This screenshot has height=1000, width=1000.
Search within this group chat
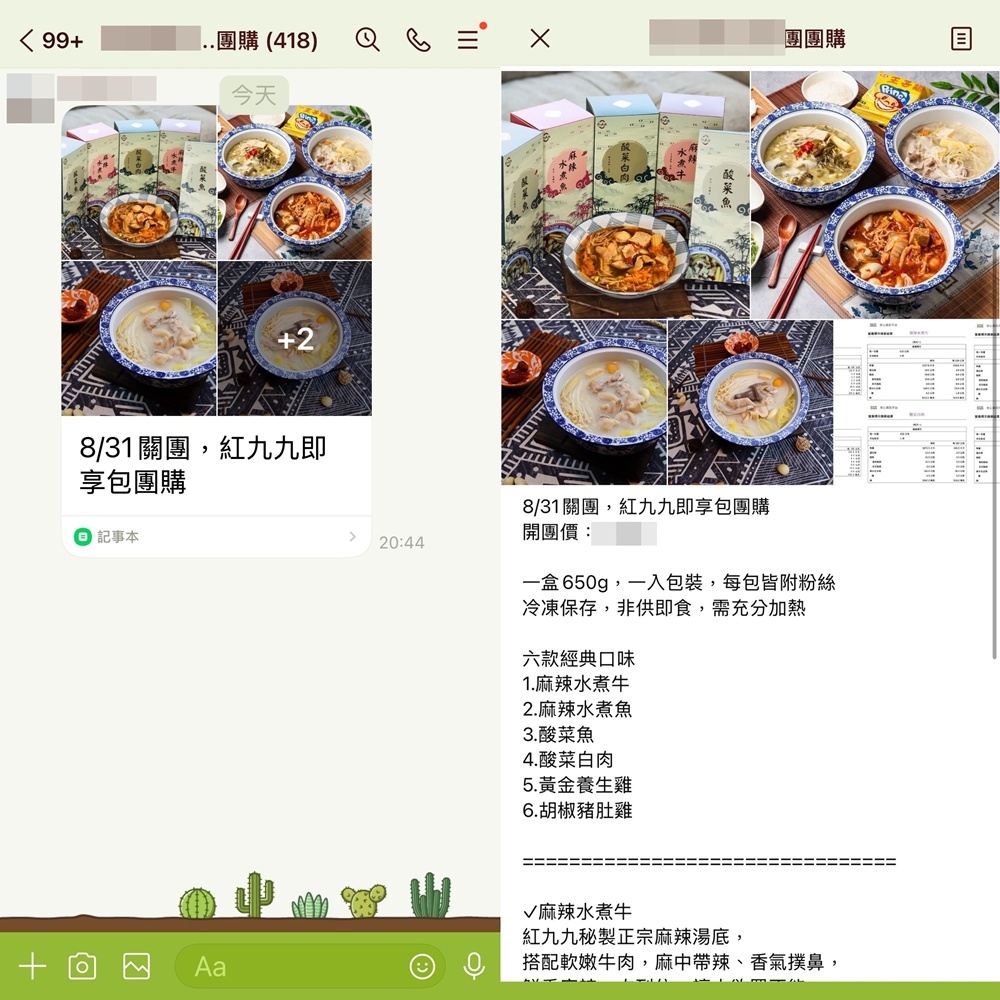click(367, 39)
